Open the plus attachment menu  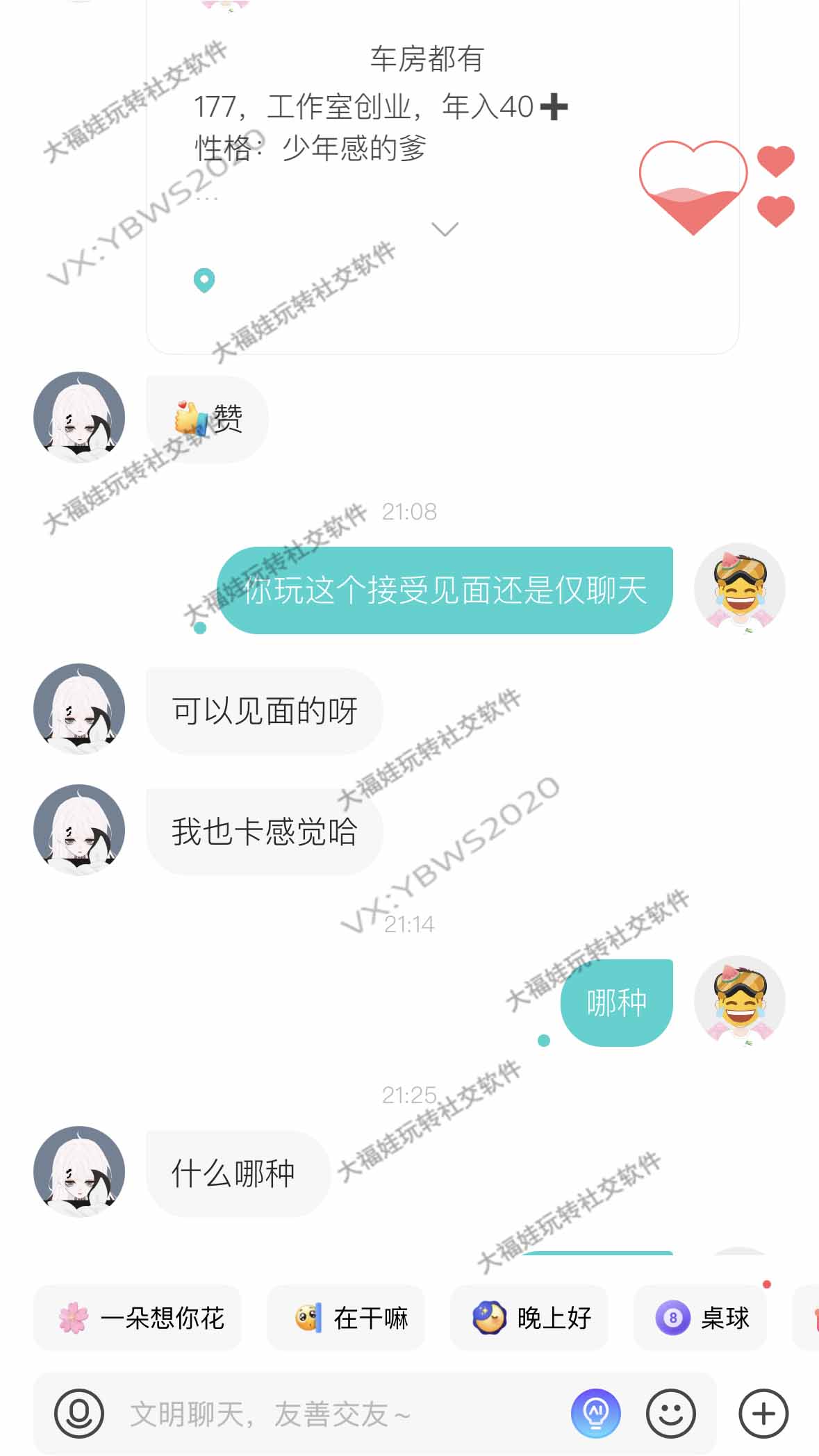tap(763, 1414)
